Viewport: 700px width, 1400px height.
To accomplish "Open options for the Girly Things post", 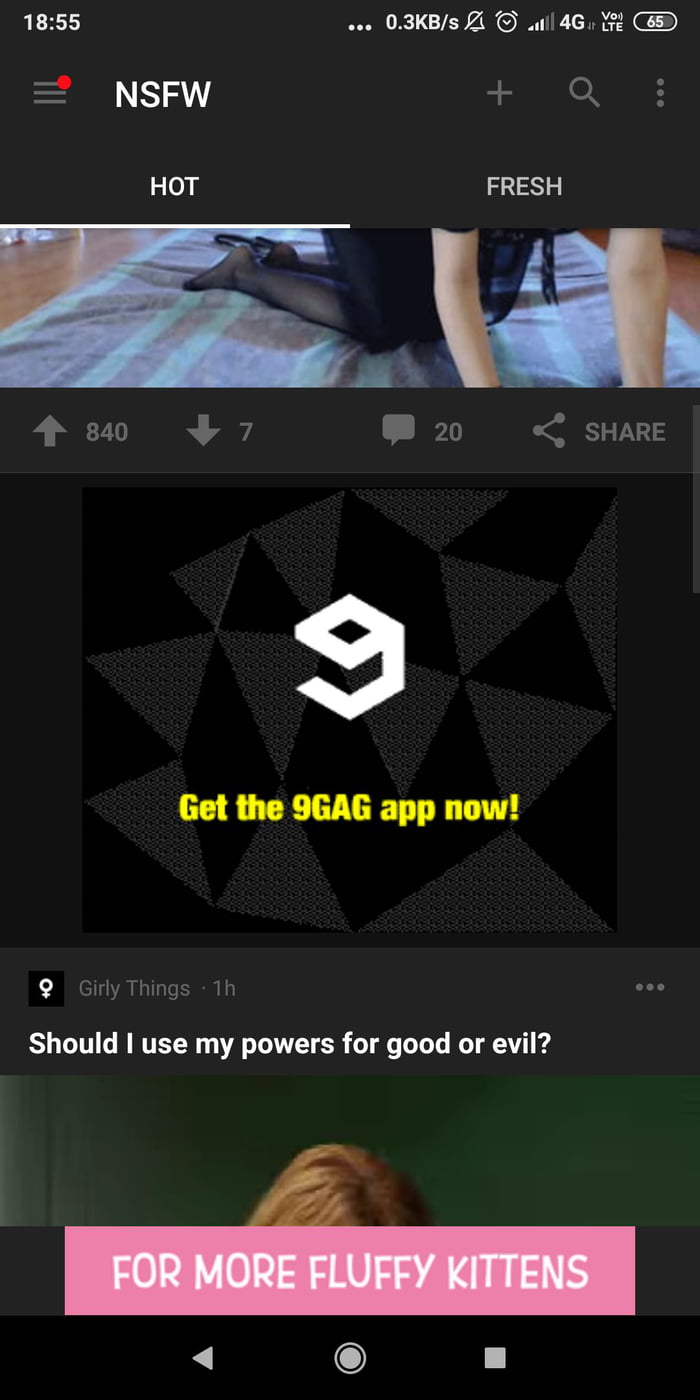I will coord(649,988).
